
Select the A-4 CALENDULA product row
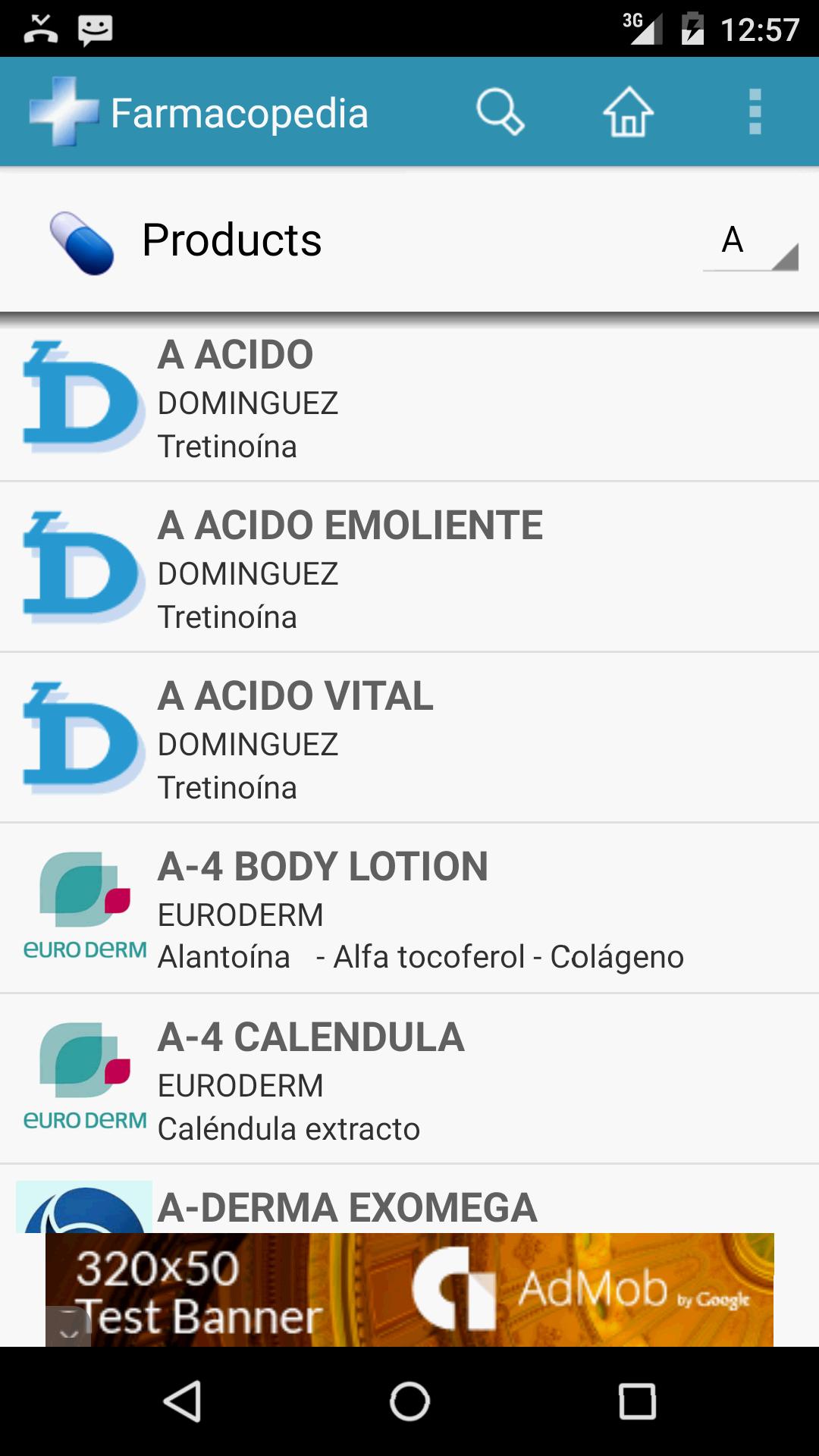point(409,1081)
